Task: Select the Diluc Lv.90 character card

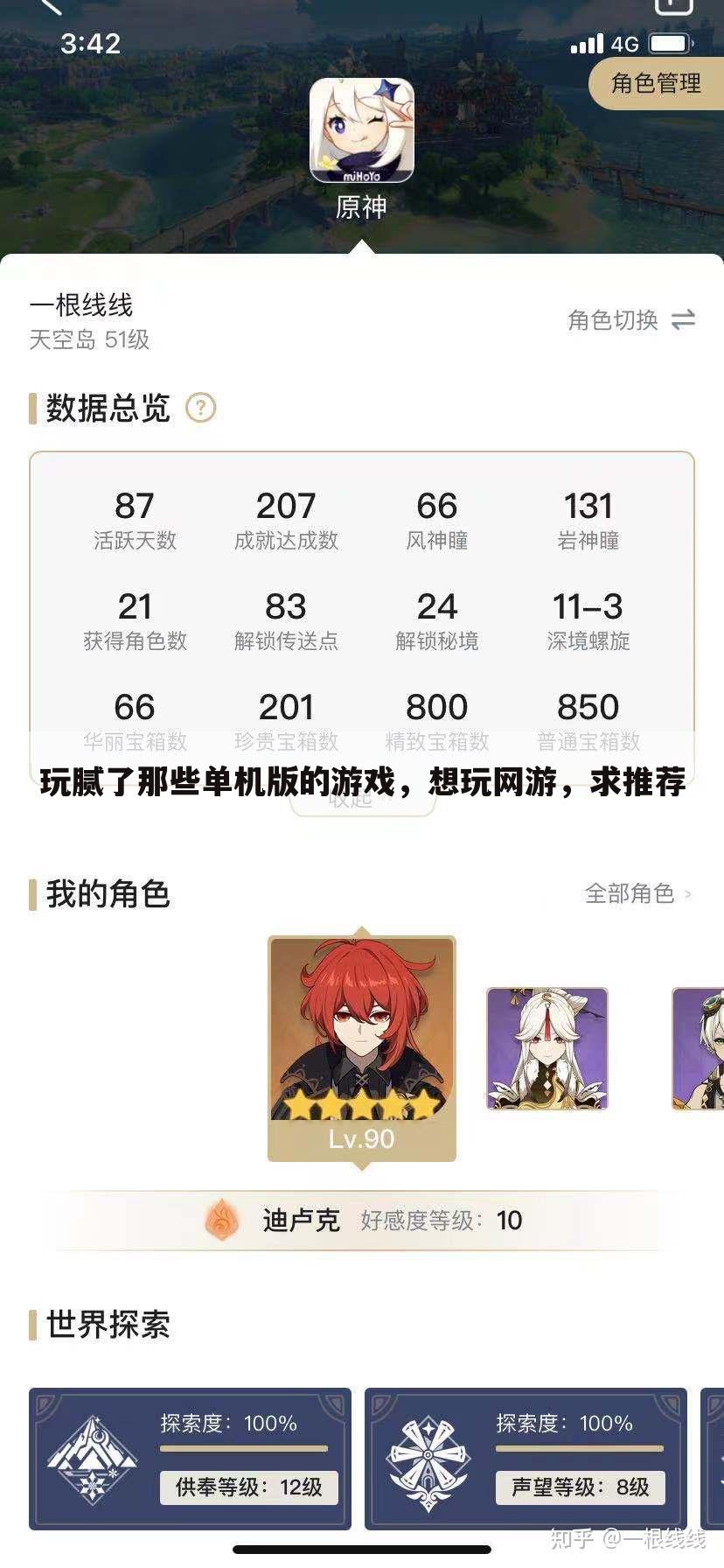Action: tap(361, 1048)
